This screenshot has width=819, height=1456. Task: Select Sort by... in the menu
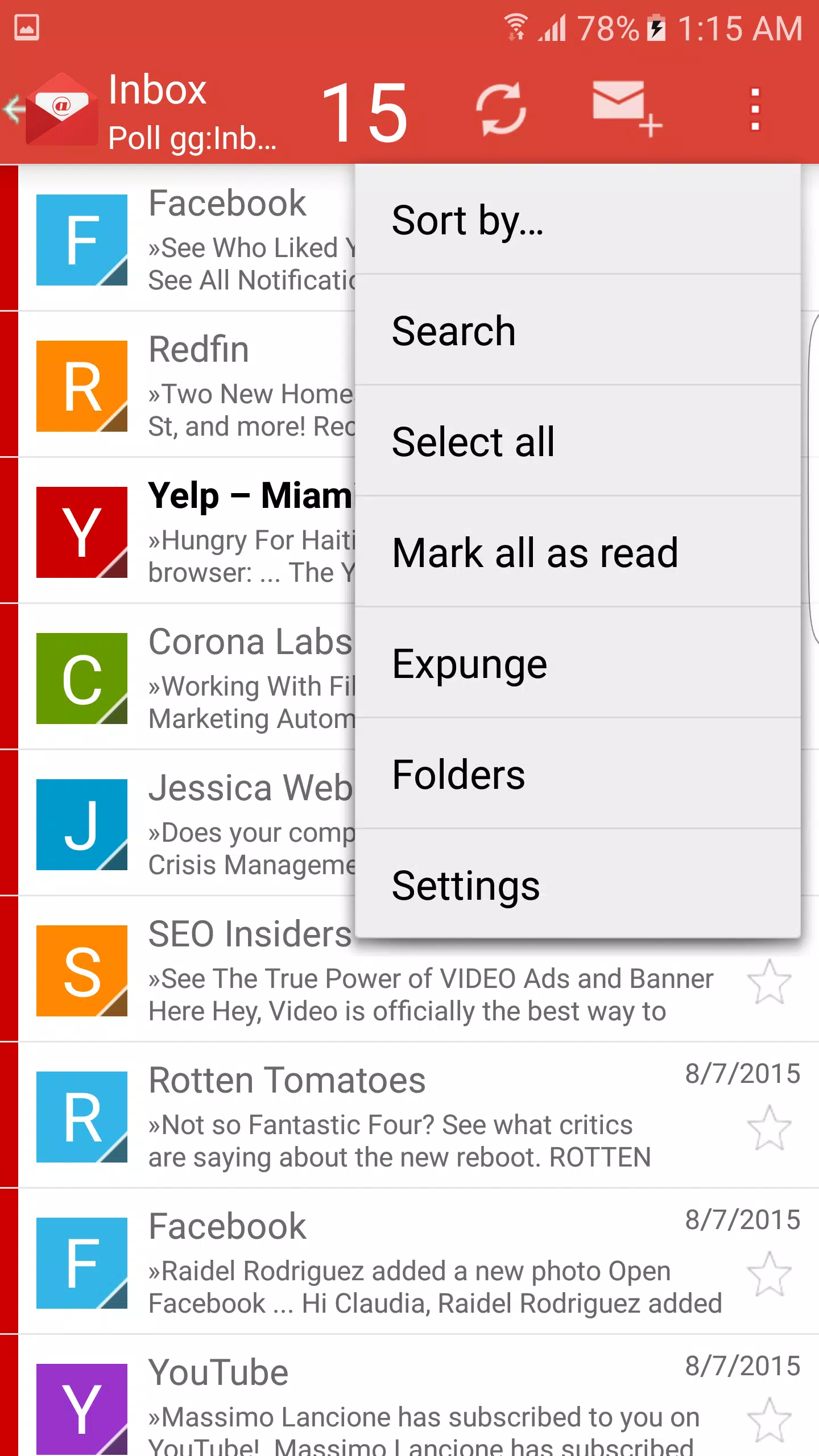pyautogui.click(x=577, y=220)
